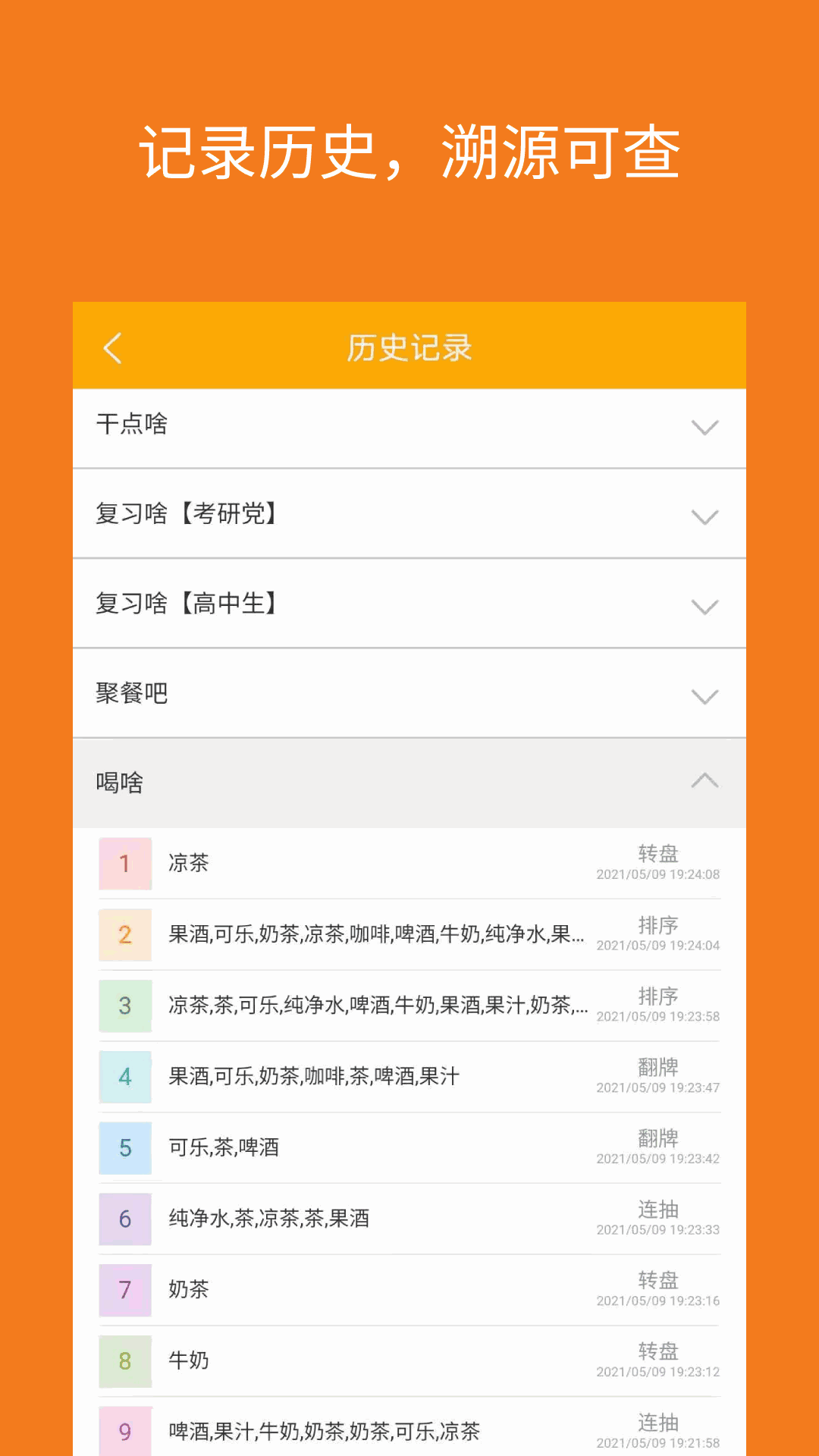Viewport: 819px width, 1456px height.
Task: Tap the timestamp 2021/05/09 19:24:08
Action: click(x=657, y=874)
